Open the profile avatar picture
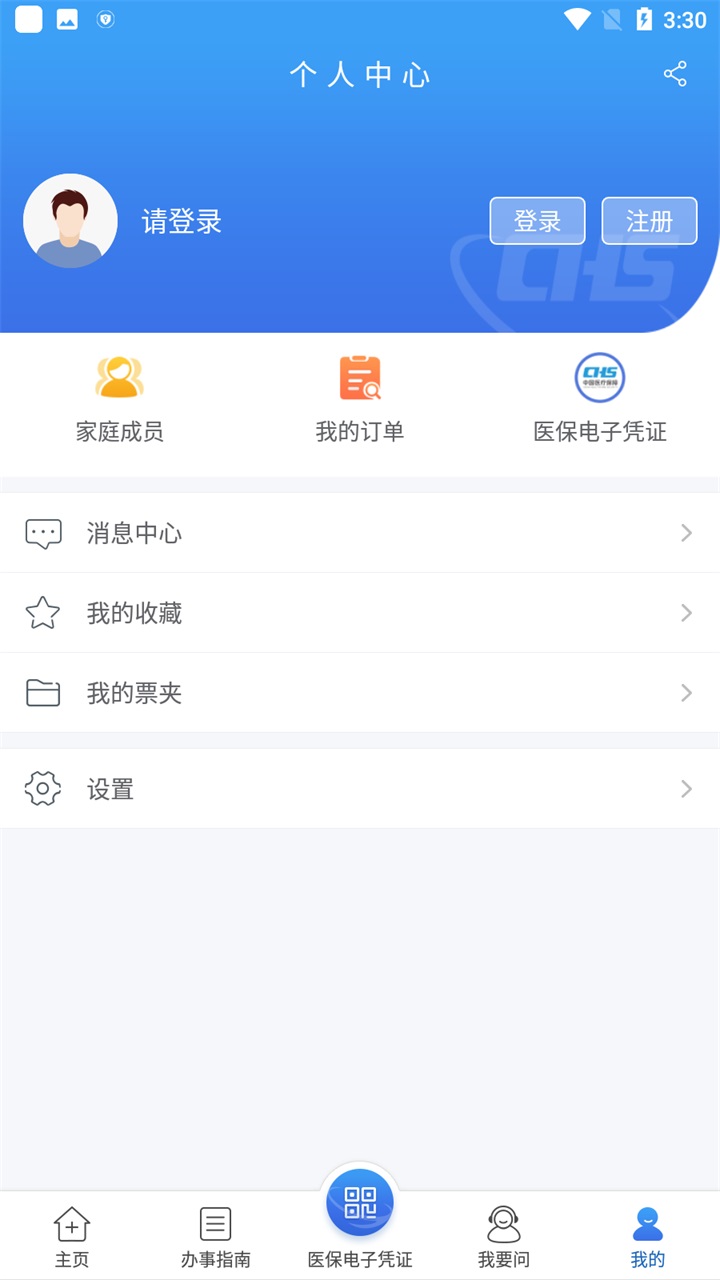 coord(70,221)
